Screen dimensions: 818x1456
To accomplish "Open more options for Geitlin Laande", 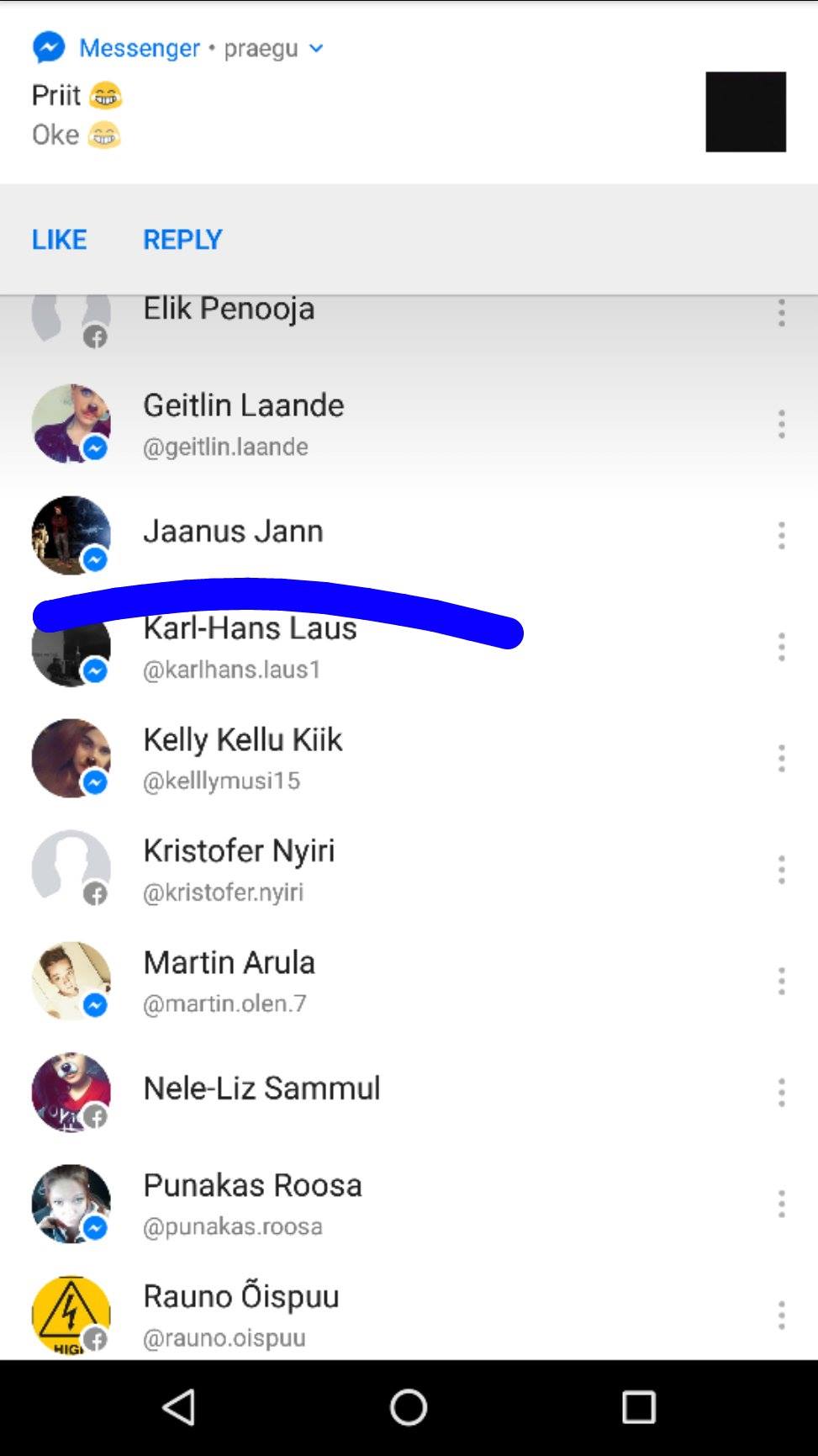I will pyautogui.click(x=782, y=424).
